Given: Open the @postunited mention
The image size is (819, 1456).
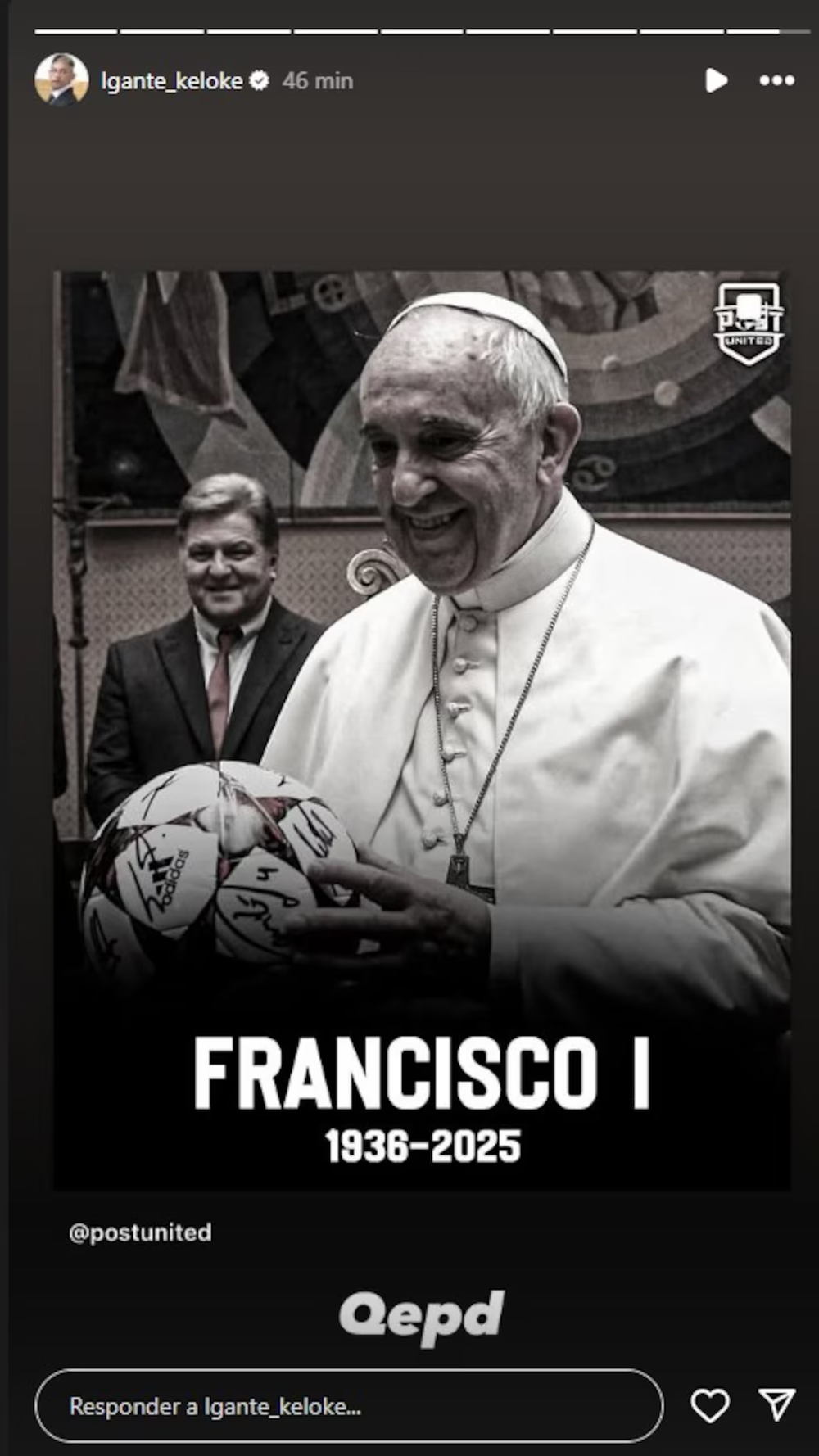Looking at the screenshot, I should tap(140, 1232).
